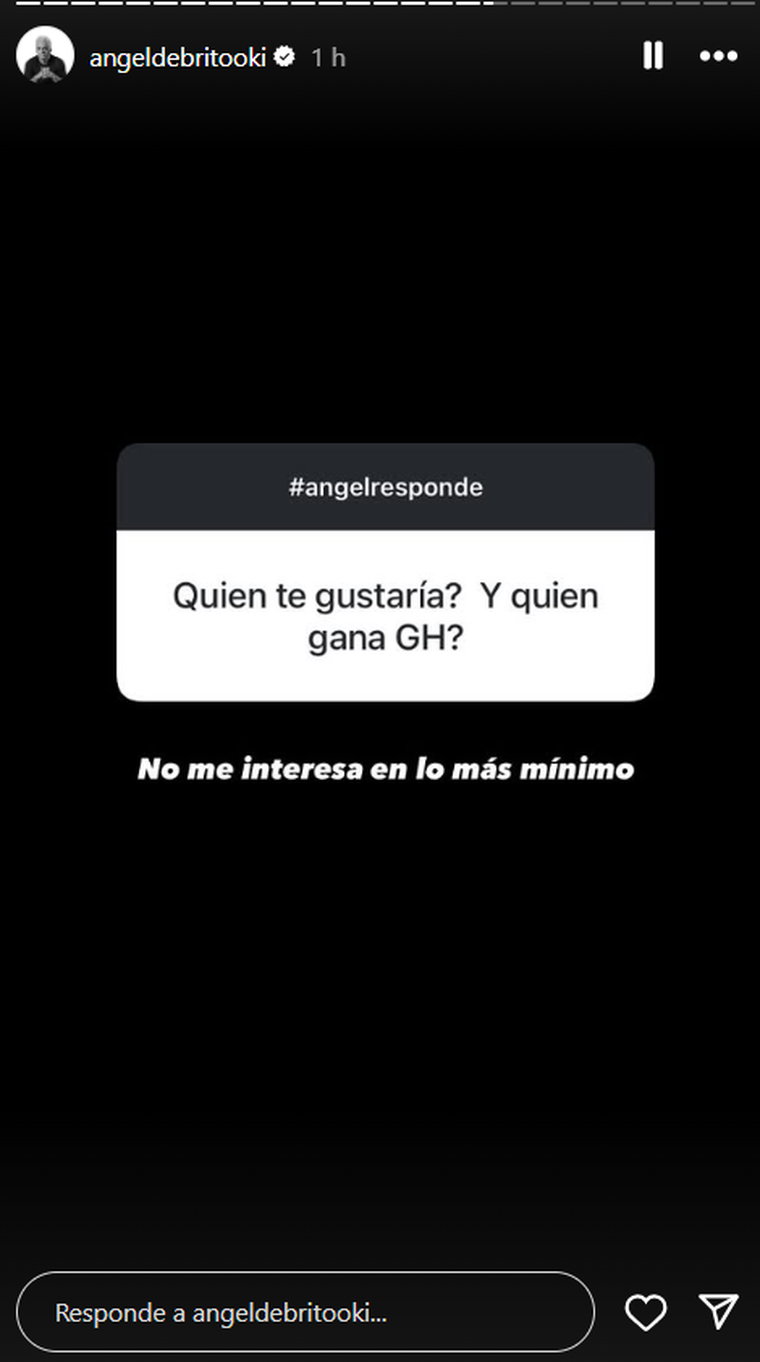Open the three-dot story options menu
The height and width of the screenshot is (1362, 760).
(718, 57)
